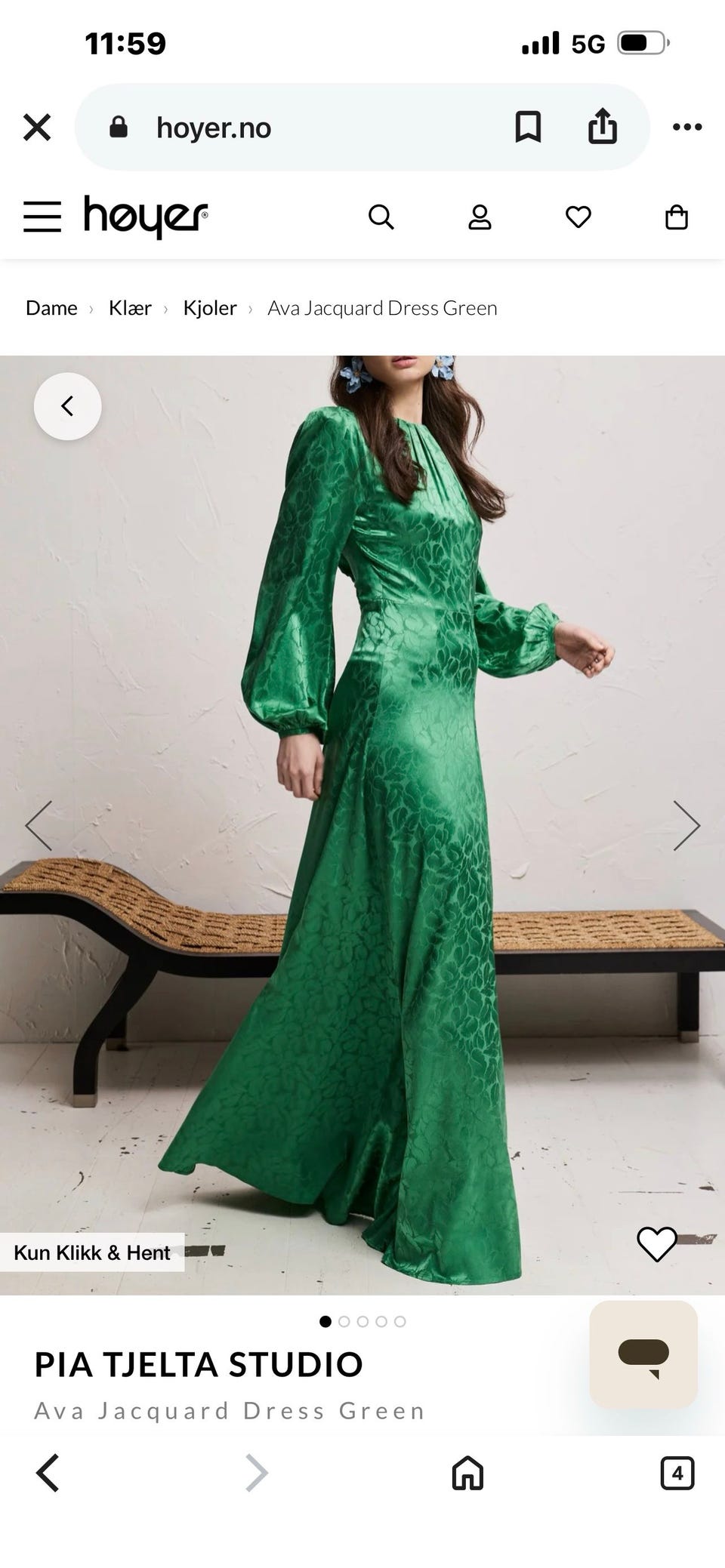Share this page via browser share icon

coord(602,126)
